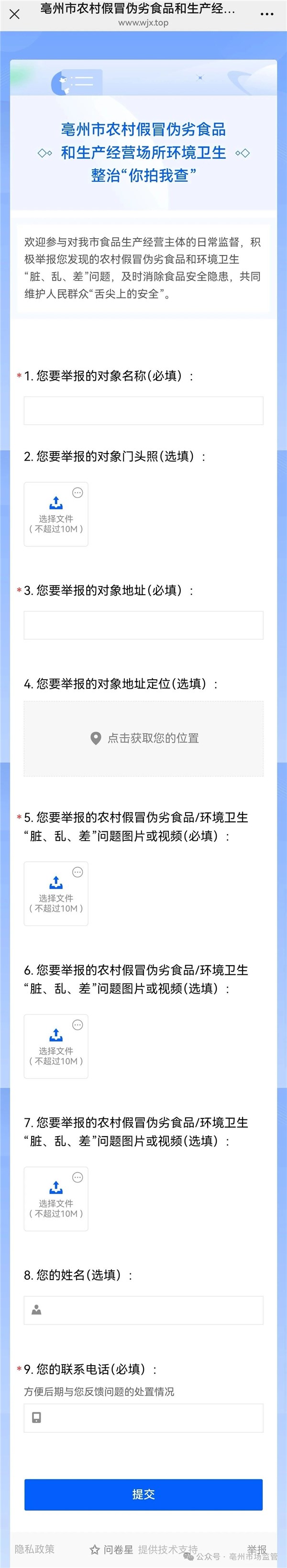
Task: Submit the form with 提交
Action: (x=143, y=1494)
